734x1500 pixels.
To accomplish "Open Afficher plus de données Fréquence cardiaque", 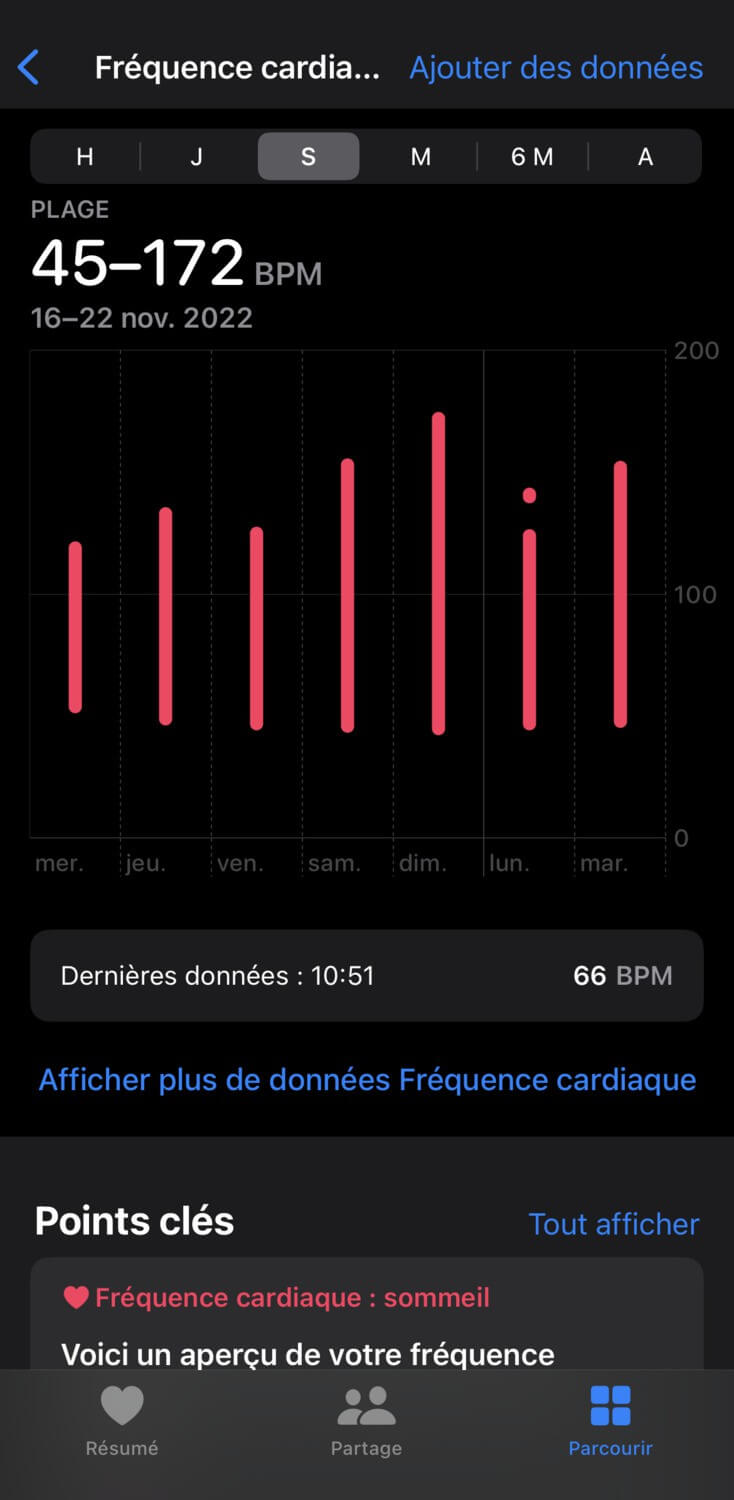I will point(367,1080).
